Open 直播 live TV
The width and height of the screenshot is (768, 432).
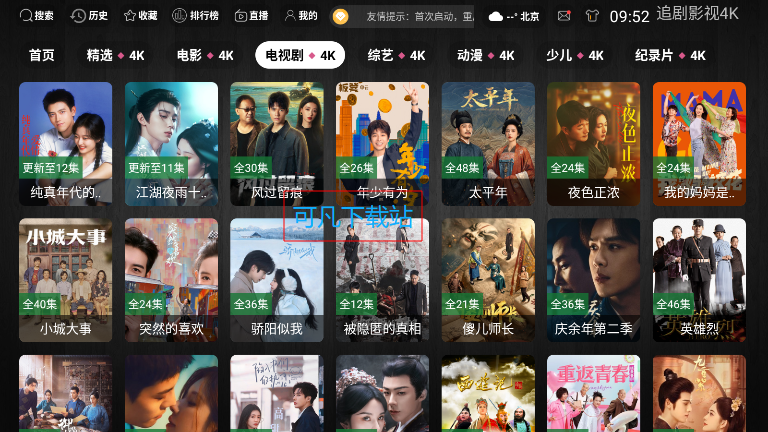(251, 16)
